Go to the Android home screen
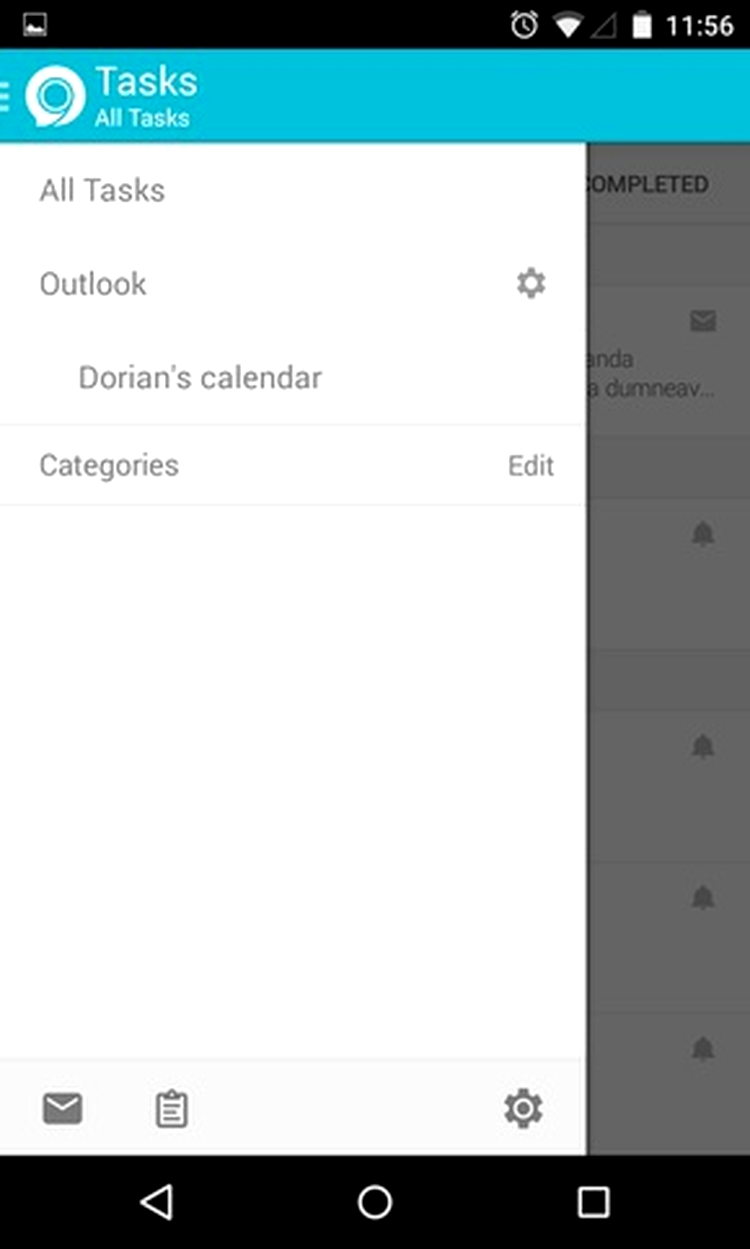750x1249 pixels. click(375, 1202)
